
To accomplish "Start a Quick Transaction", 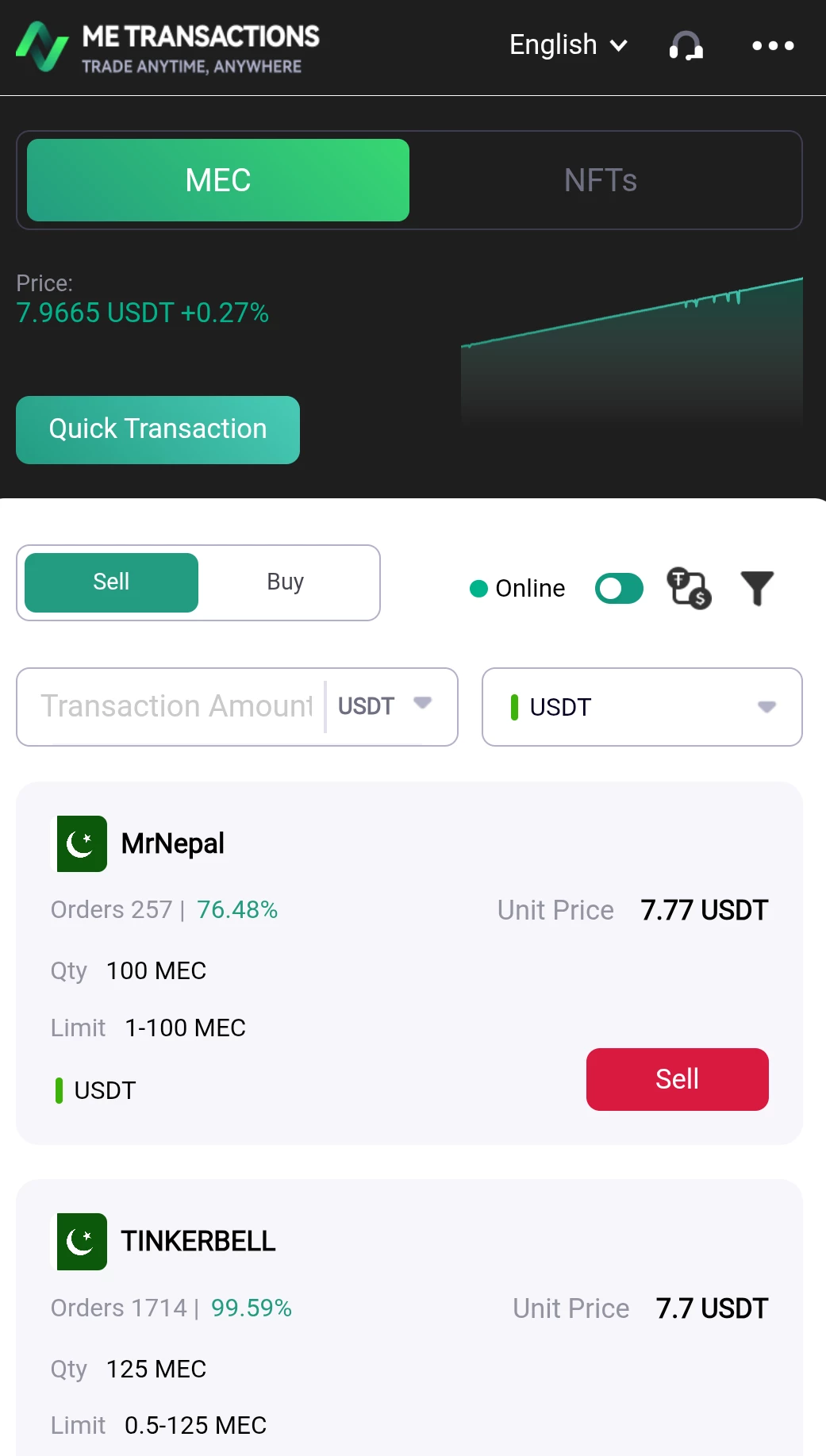I will (158, 429).
